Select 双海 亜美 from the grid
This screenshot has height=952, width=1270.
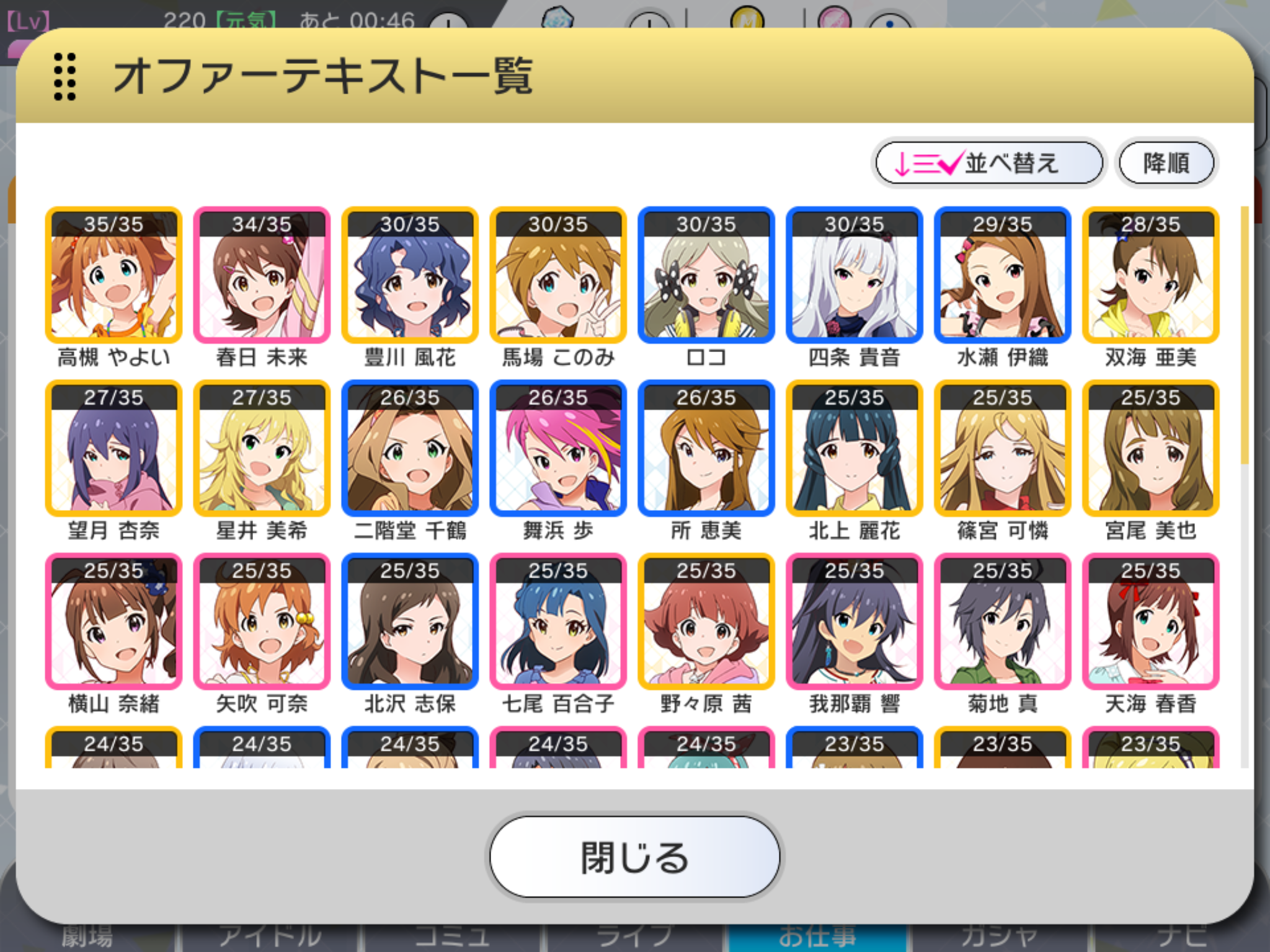[x=1151, y=275]
